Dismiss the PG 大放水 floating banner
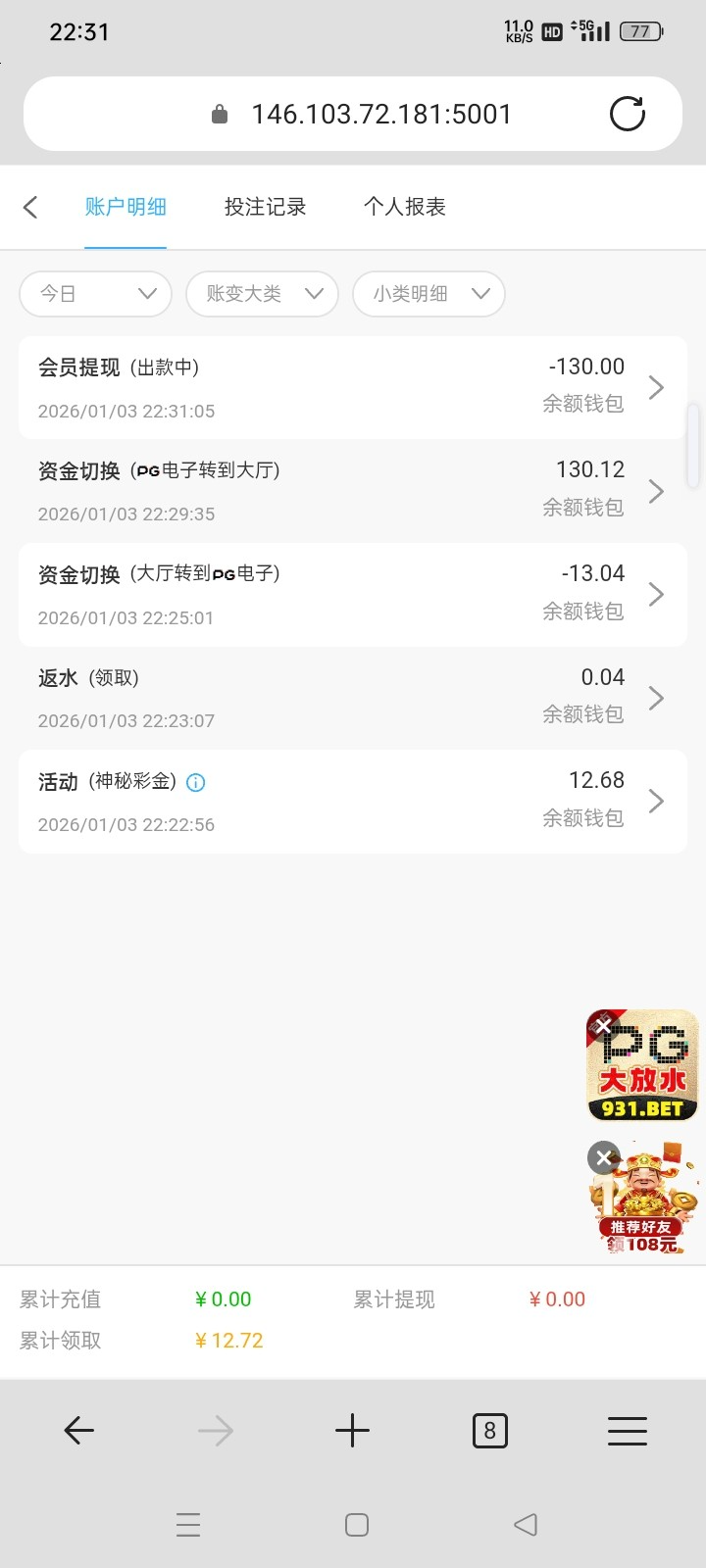Screen dimensions: 706x1568 pos(603,1026)
